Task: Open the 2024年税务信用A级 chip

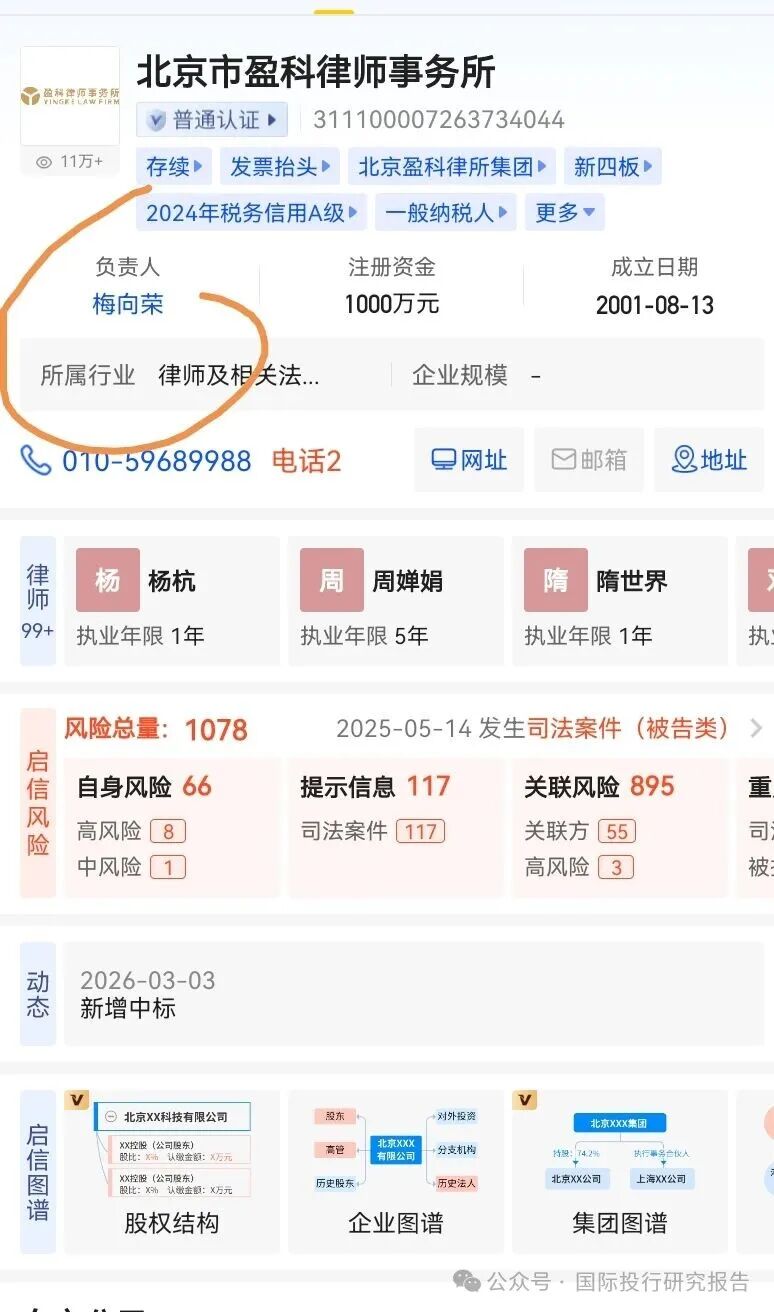Action: pyautogui.click(x=250, y=212)
